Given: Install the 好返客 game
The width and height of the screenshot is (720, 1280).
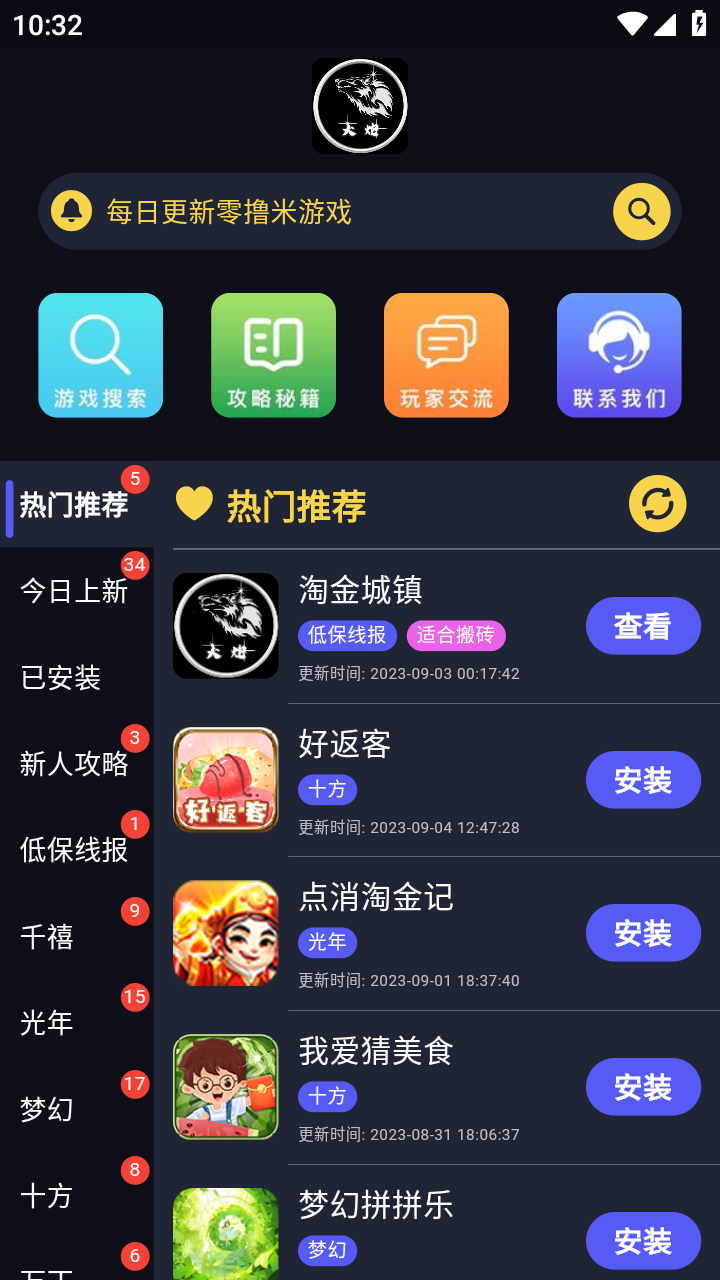Looking at the screenshot, I should pos(643,780).
